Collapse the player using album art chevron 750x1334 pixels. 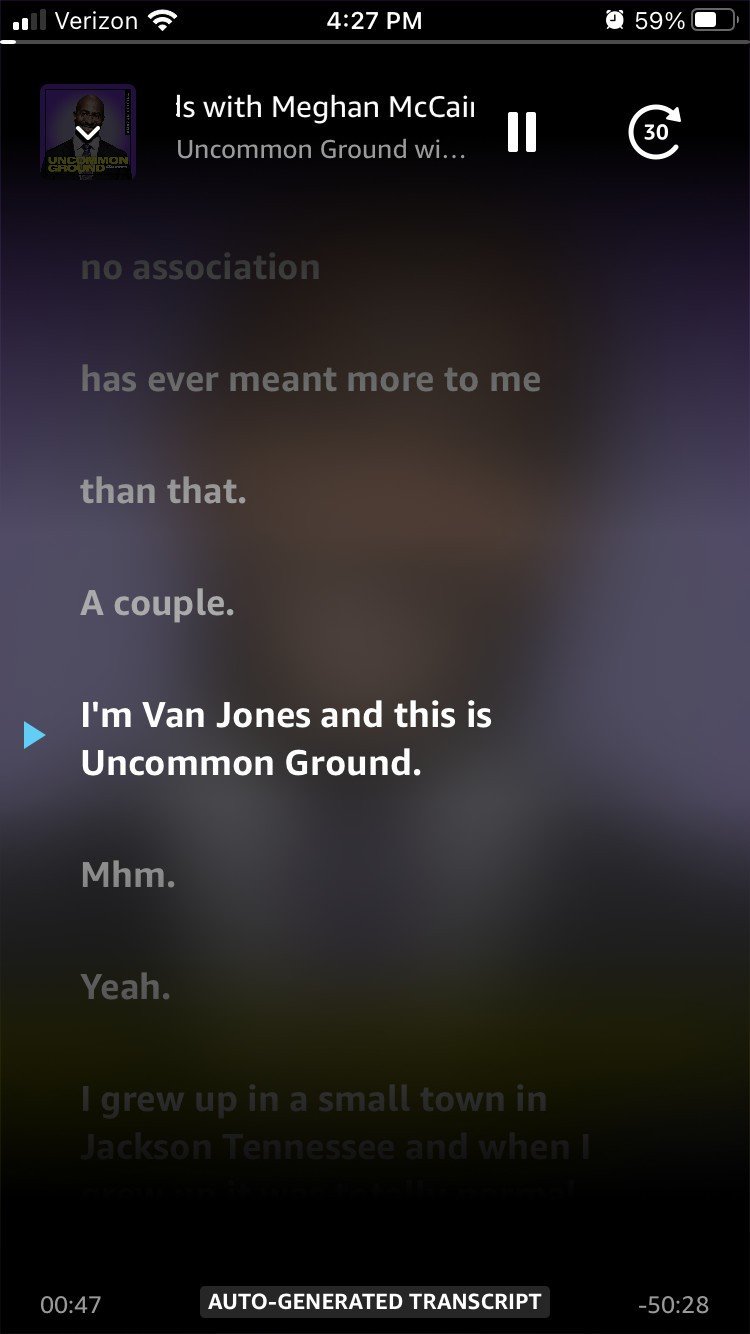(88, 132)
